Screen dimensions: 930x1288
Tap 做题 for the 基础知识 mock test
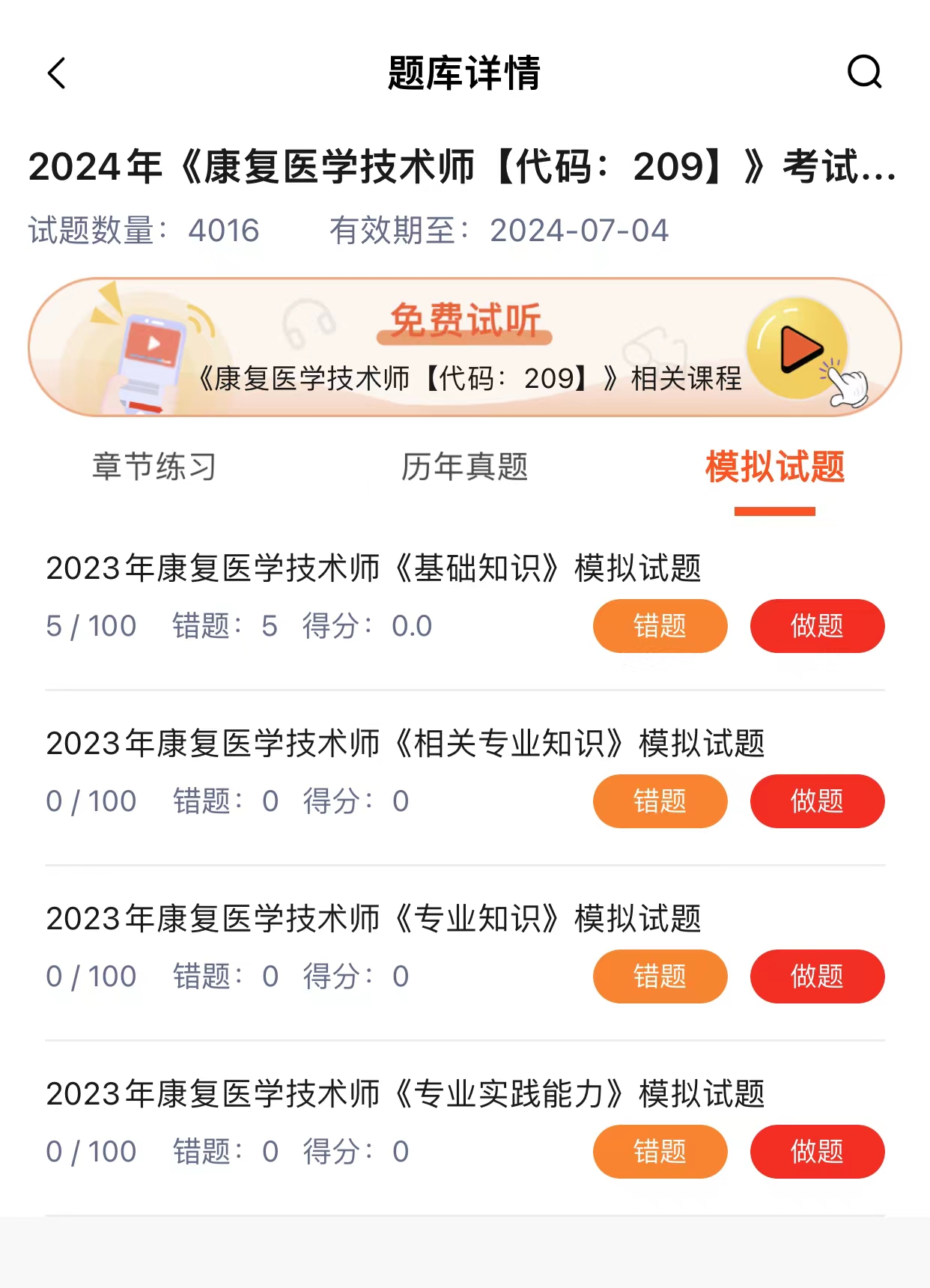pyautogui.click(x=817, y=625)
